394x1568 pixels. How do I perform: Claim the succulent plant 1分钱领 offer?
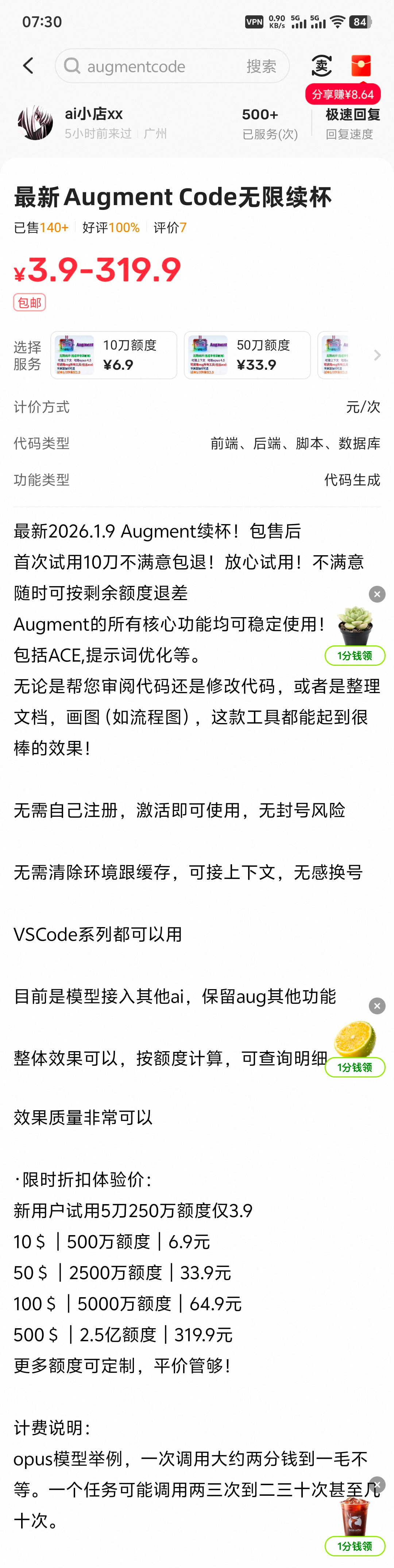355,656
